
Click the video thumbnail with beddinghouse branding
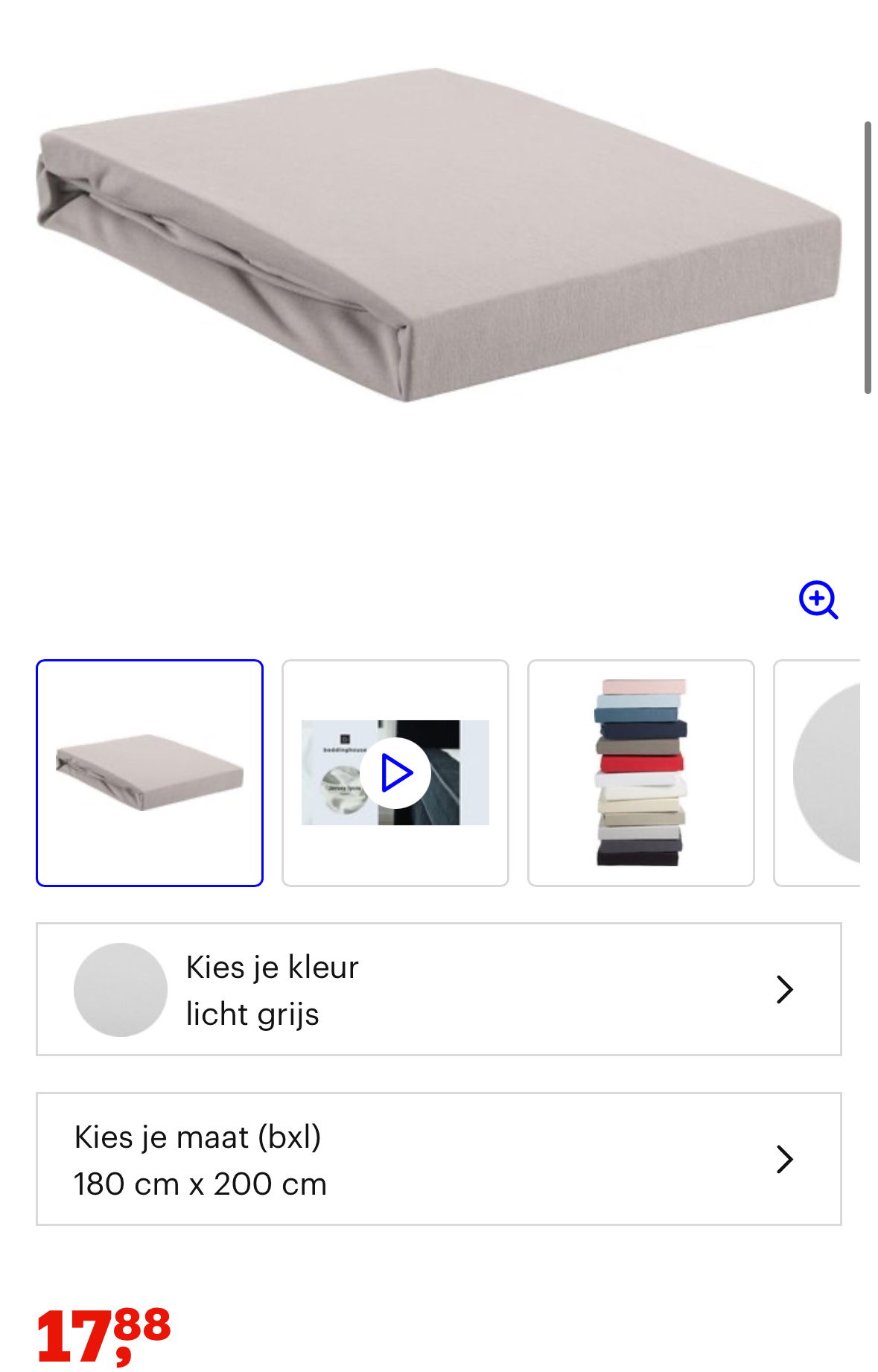(395, 773)
